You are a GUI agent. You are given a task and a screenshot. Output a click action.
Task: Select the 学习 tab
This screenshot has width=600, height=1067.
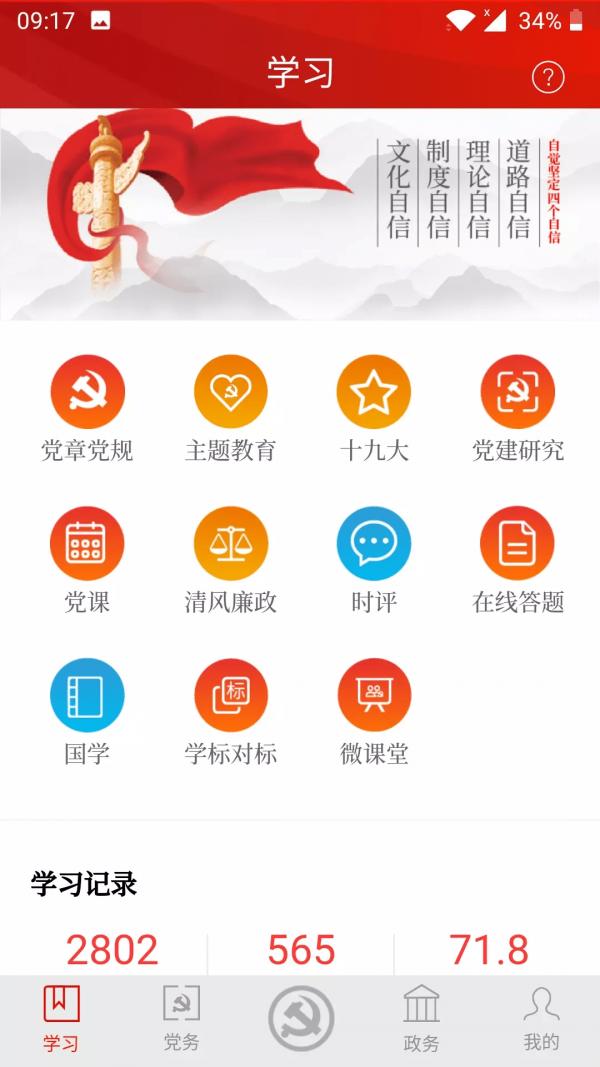coord(61,1018)
